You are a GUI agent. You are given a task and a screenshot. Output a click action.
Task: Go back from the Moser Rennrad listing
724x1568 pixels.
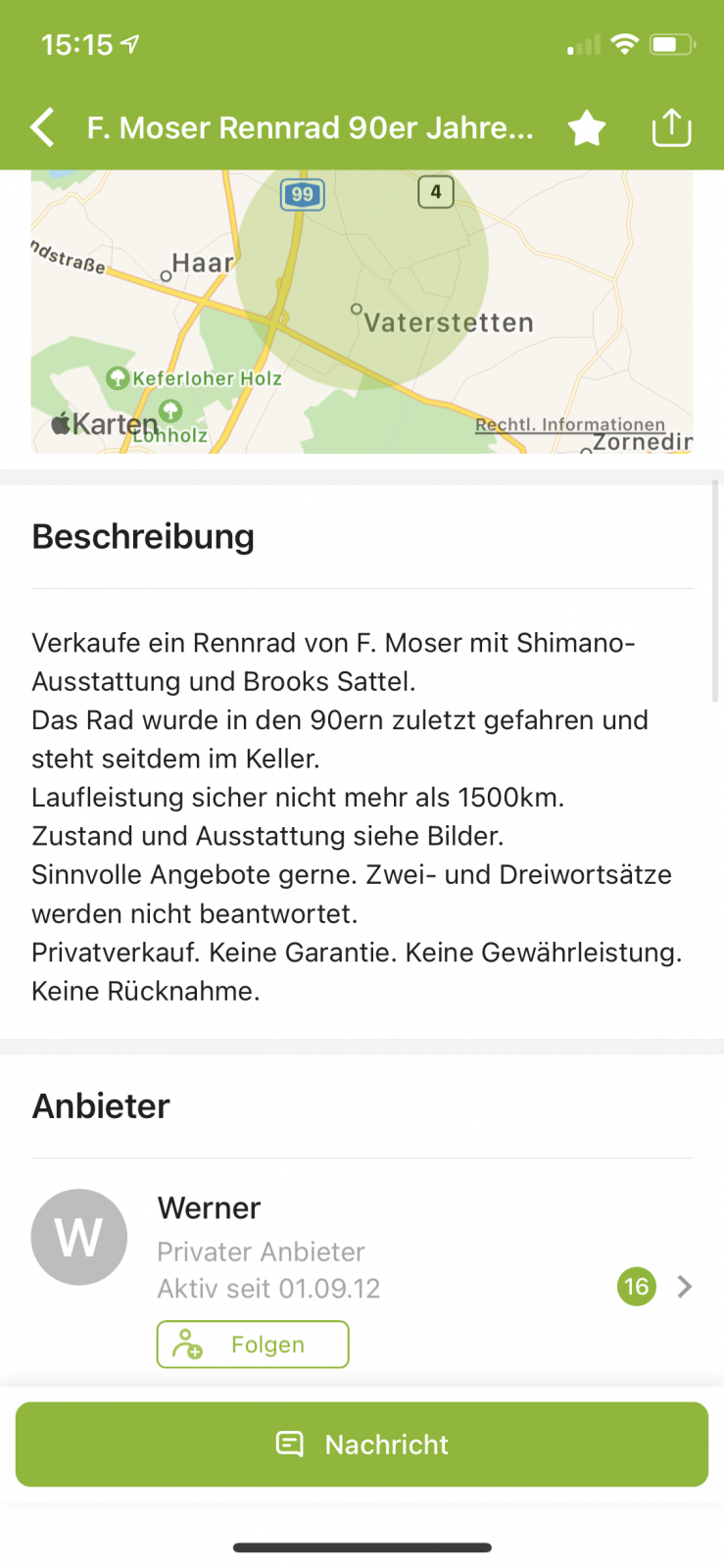(x=42, y=127)
